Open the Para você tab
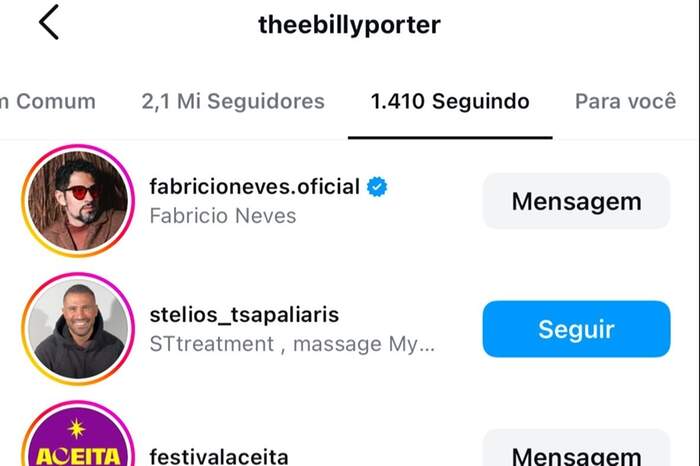 pyautogui.click(x=625, y=101)
